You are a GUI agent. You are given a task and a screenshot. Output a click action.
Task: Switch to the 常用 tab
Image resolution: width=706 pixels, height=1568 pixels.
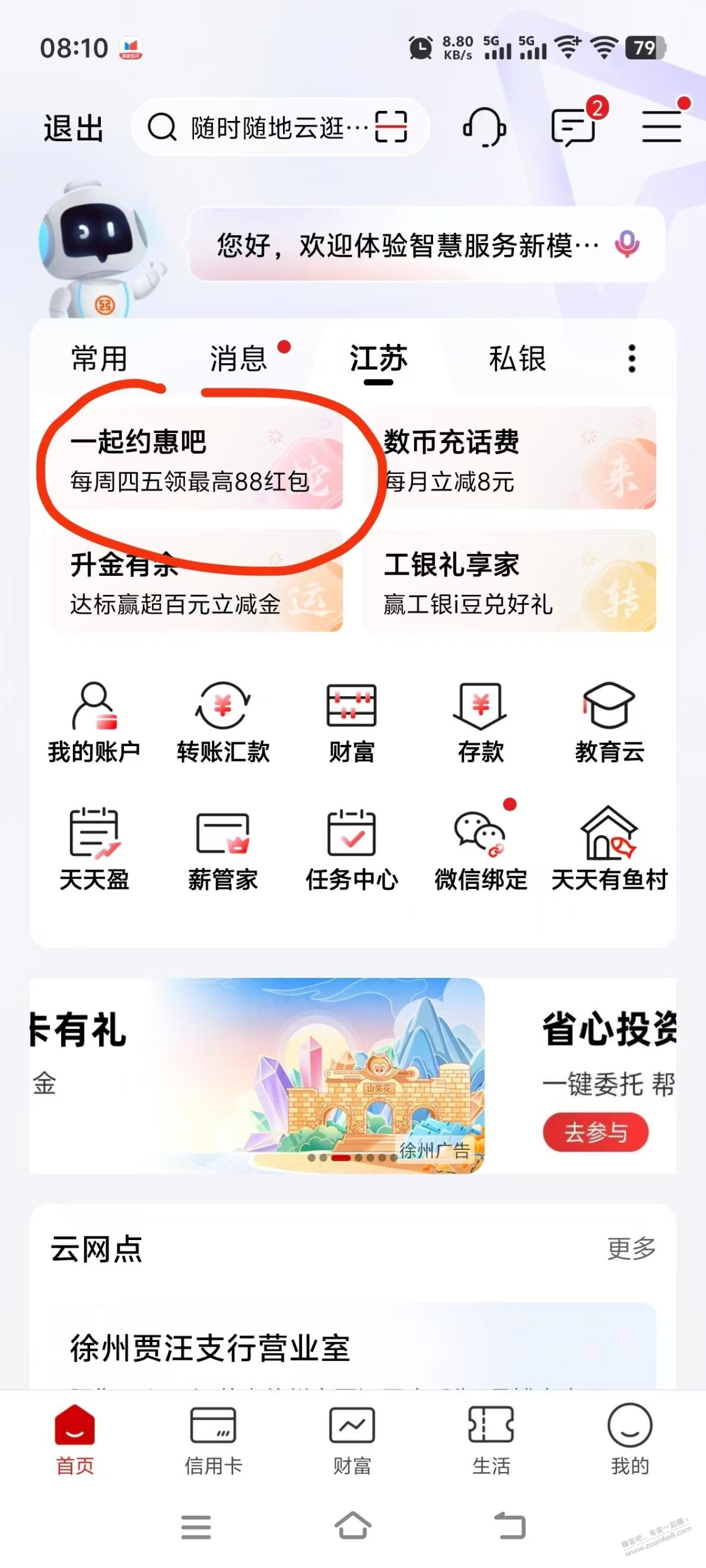98,358
